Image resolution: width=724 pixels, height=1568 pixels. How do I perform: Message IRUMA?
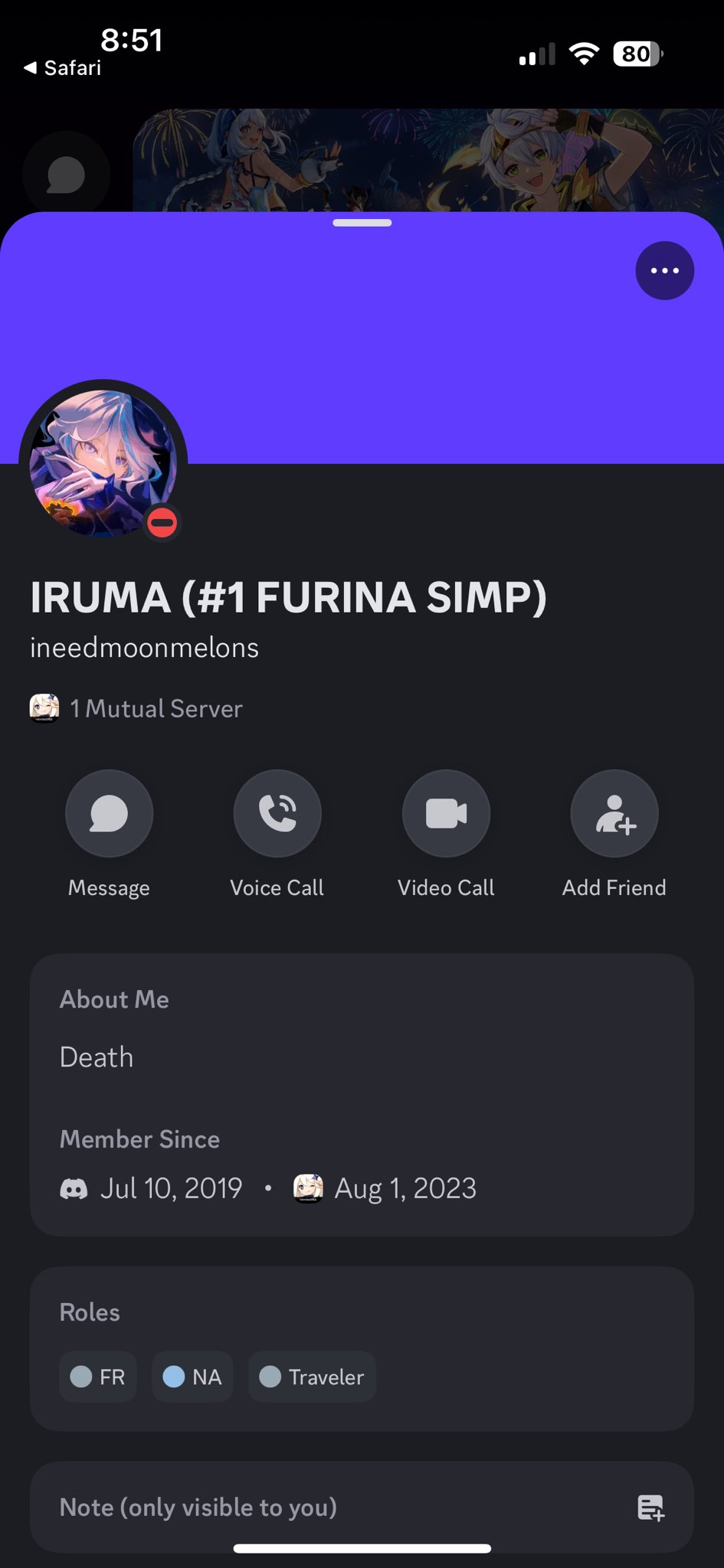pyautogui.click(x=109, y=813)
